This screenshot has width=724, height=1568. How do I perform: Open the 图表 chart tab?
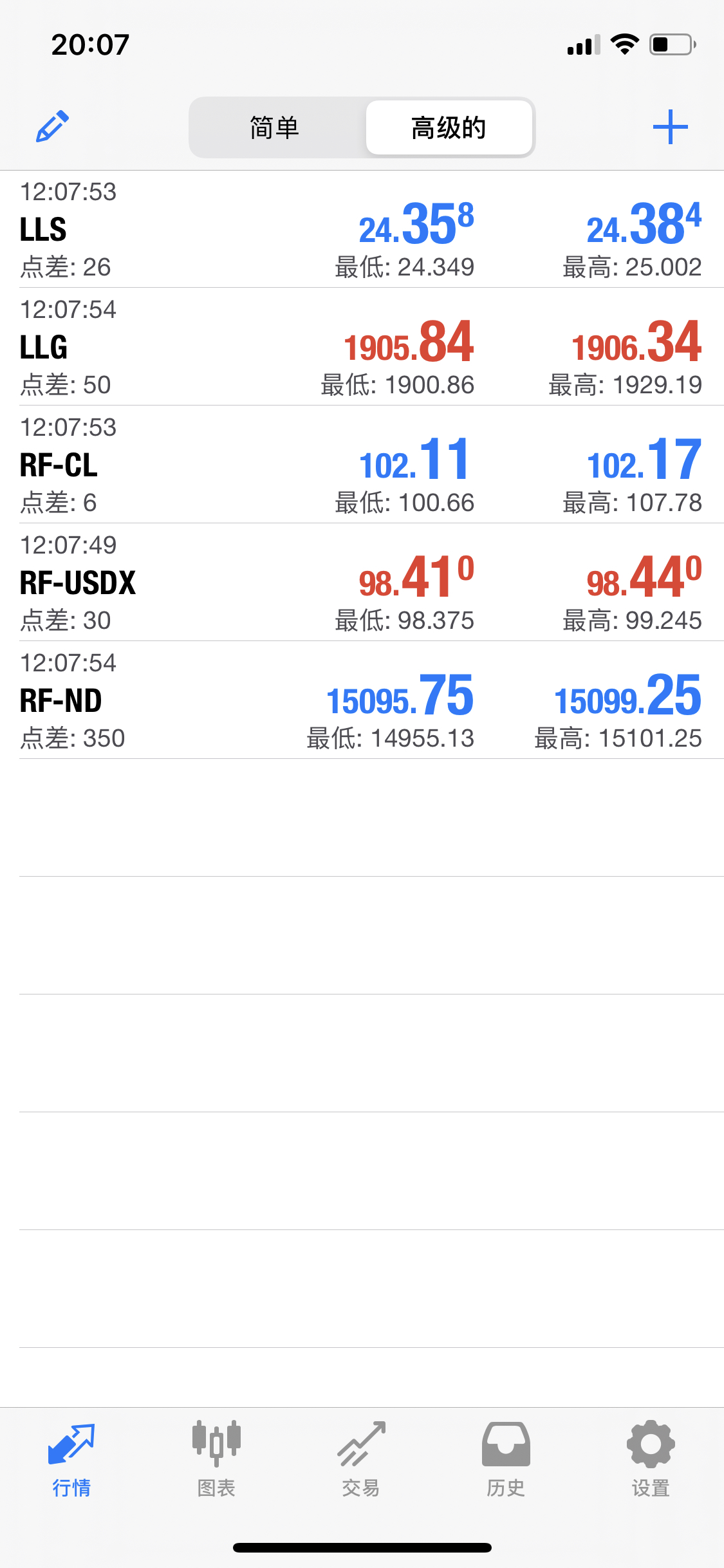pos(216,1459)
